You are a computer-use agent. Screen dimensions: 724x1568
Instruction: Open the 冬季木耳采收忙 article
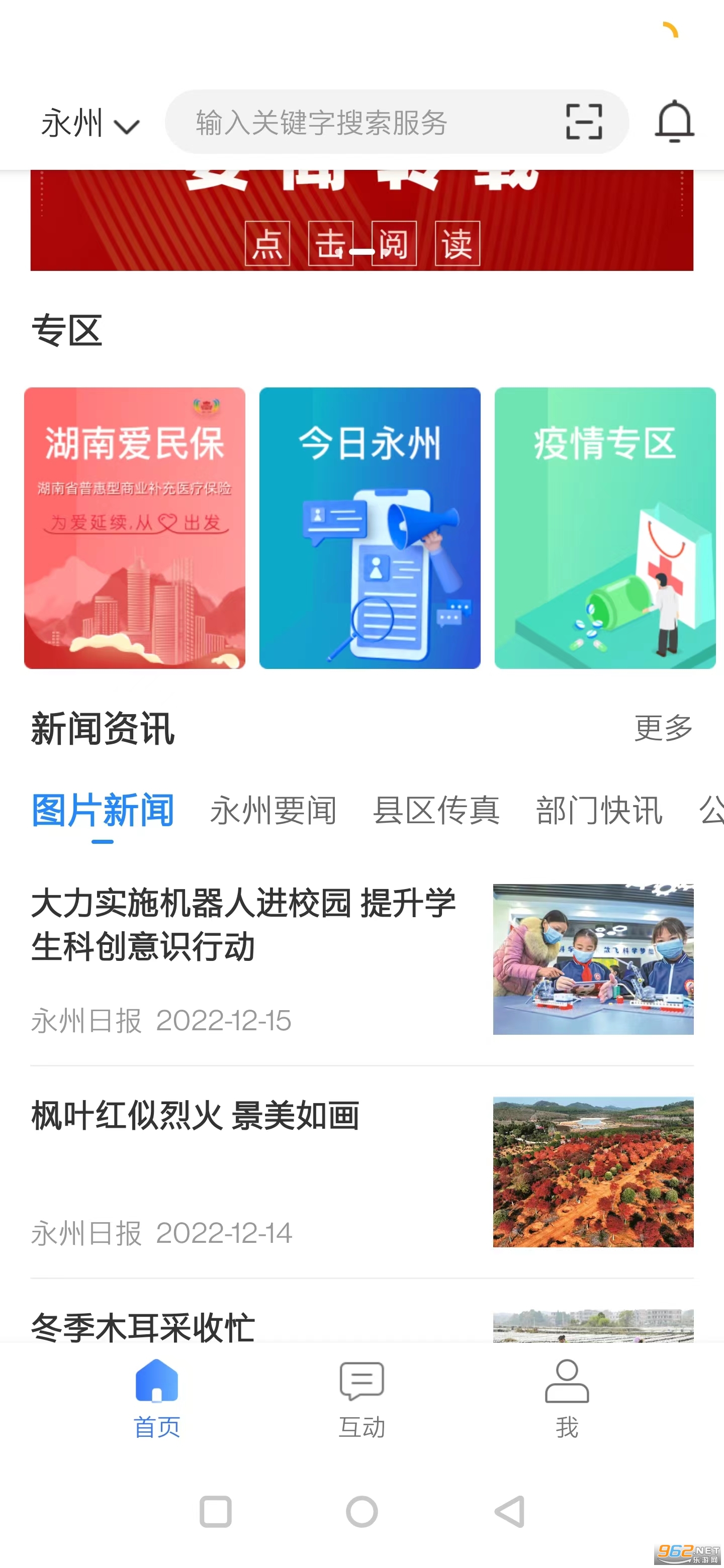click(x=143, y=1327)
